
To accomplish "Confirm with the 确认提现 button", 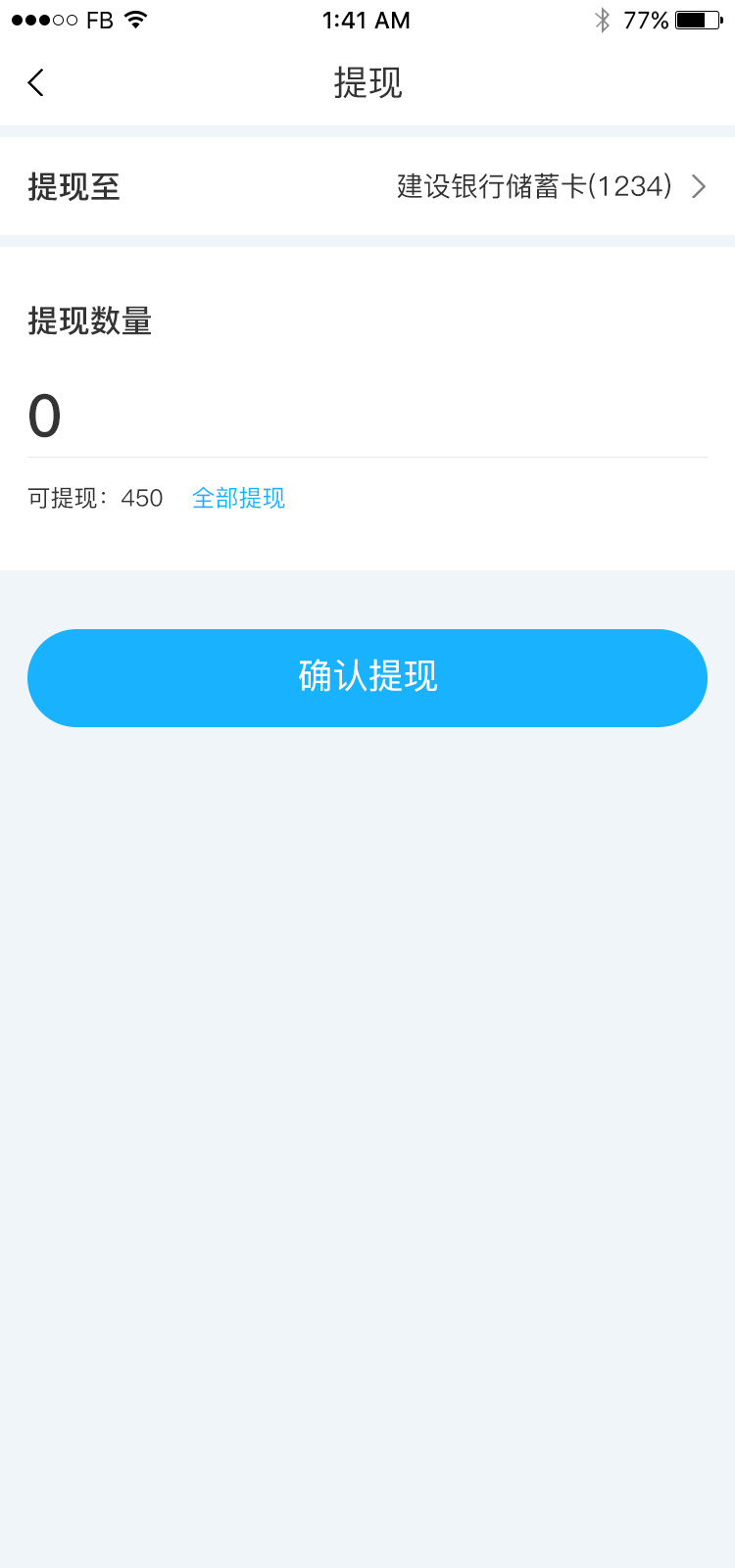I will [367, 677].
